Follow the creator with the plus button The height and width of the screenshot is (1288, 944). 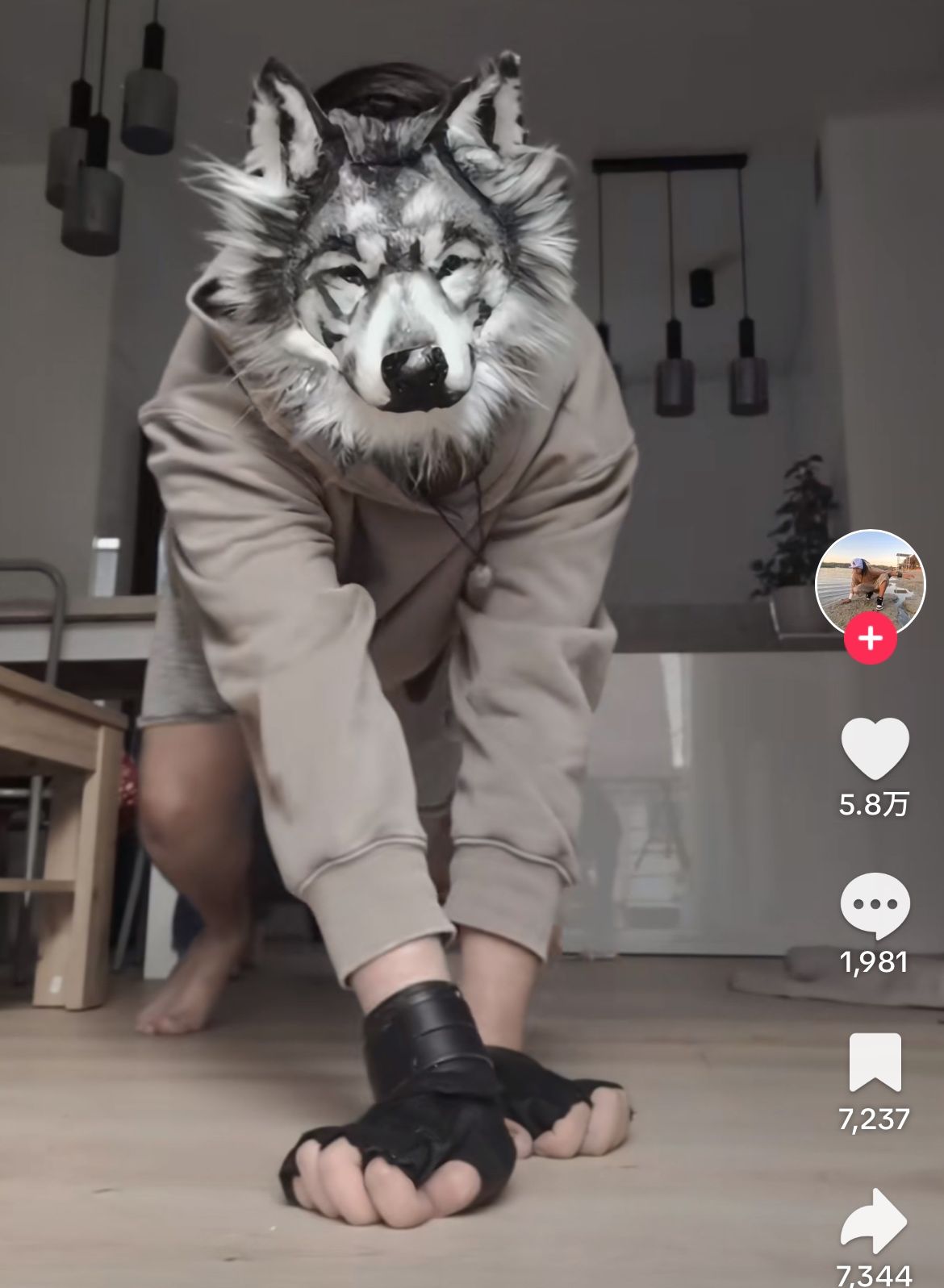tap(870, 640)
